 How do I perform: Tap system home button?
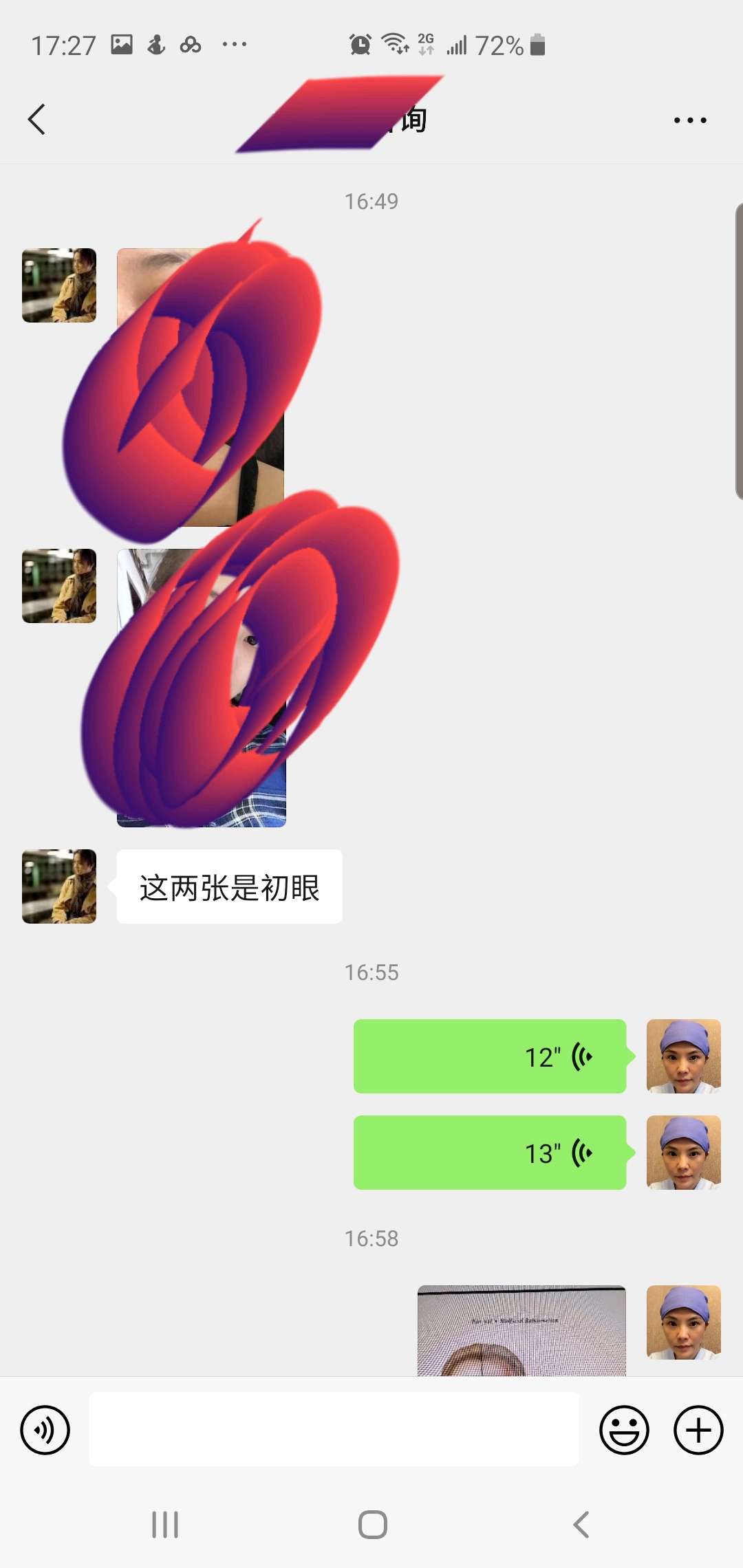pyautogui.click(x=372, y=1525)
